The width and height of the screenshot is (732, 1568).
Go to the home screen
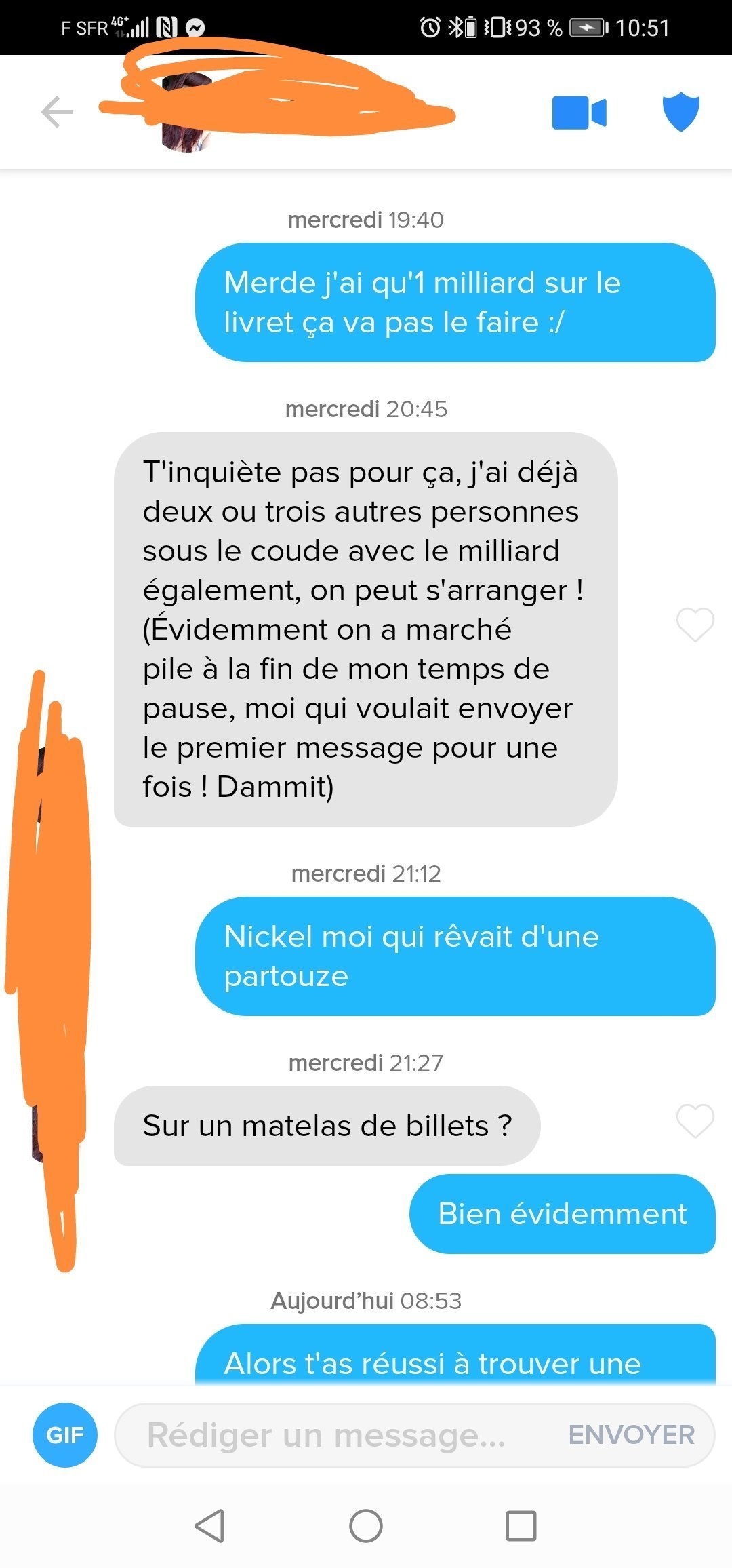[x=366, y=1526]
